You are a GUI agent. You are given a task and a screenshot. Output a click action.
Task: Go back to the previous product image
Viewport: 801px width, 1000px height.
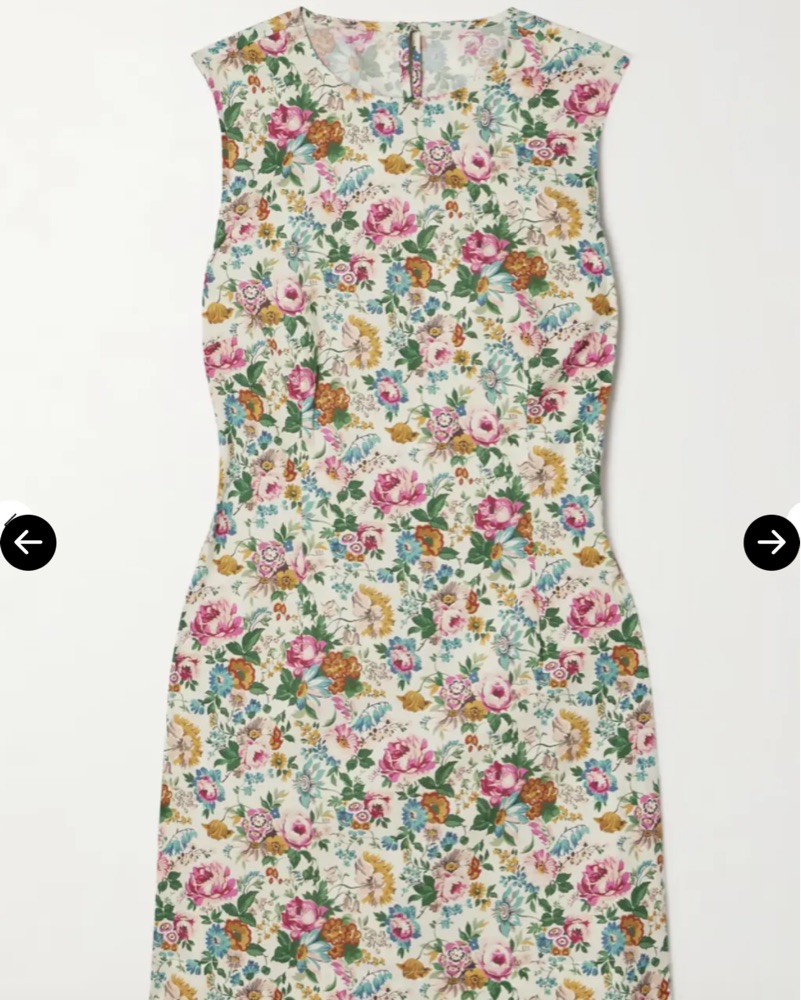point(28,542)
